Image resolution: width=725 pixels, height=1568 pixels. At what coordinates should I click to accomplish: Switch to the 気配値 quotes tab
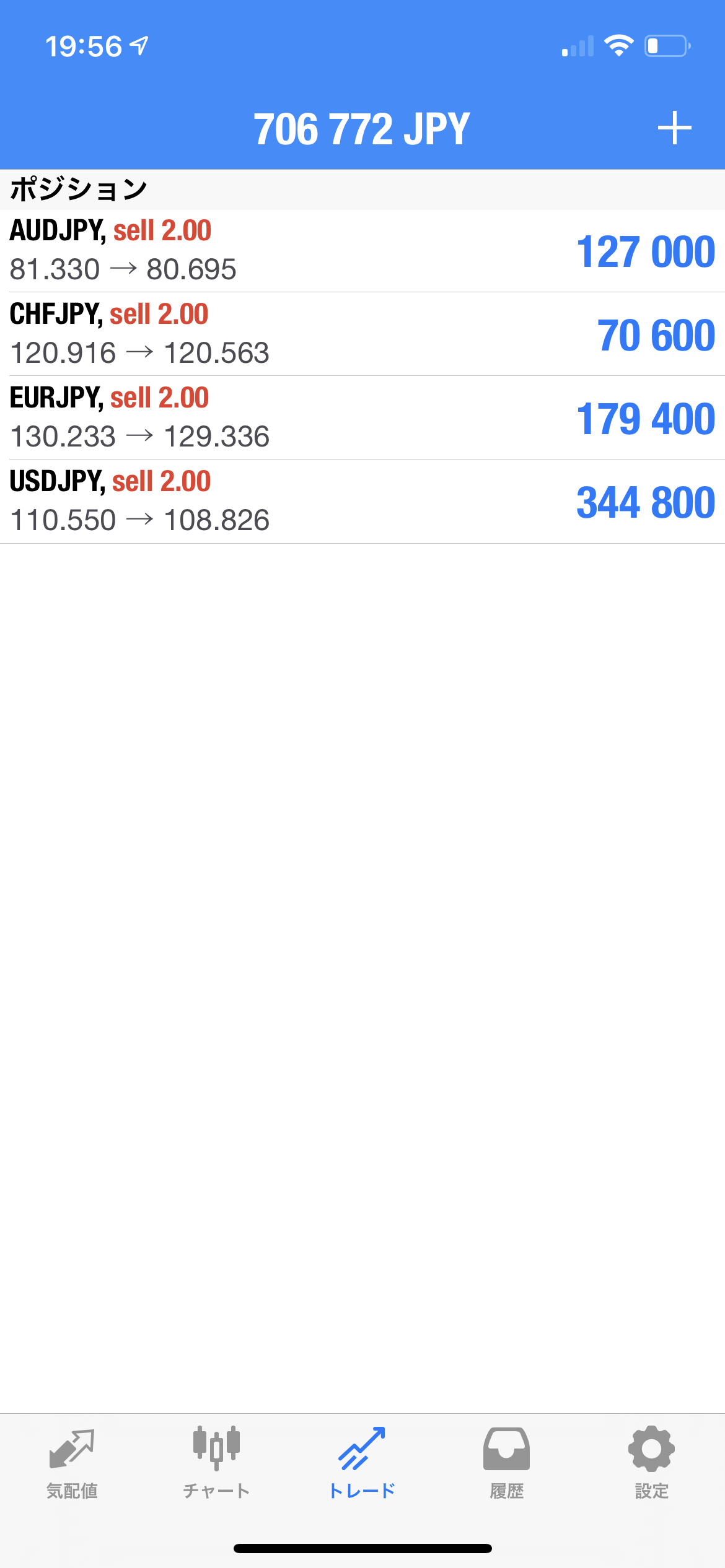pos(72,1463)
